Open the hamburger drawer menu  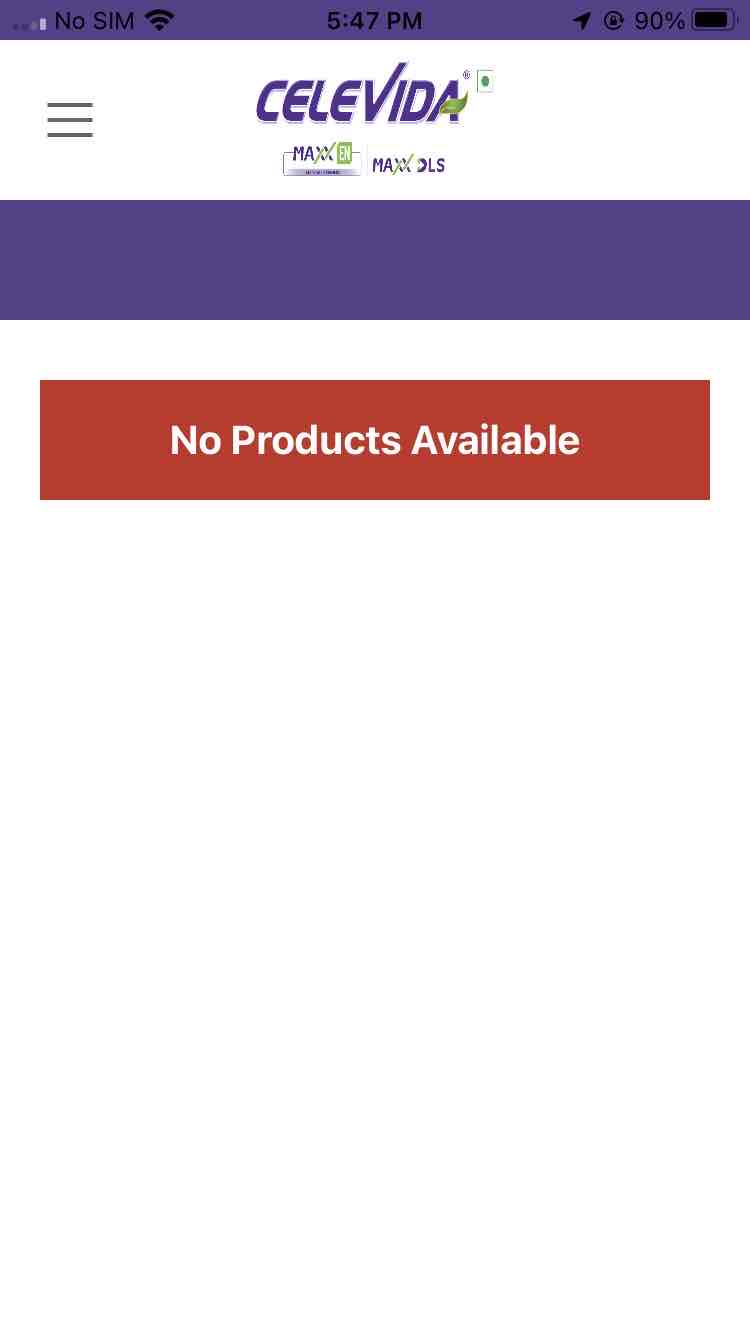(70, 120)
